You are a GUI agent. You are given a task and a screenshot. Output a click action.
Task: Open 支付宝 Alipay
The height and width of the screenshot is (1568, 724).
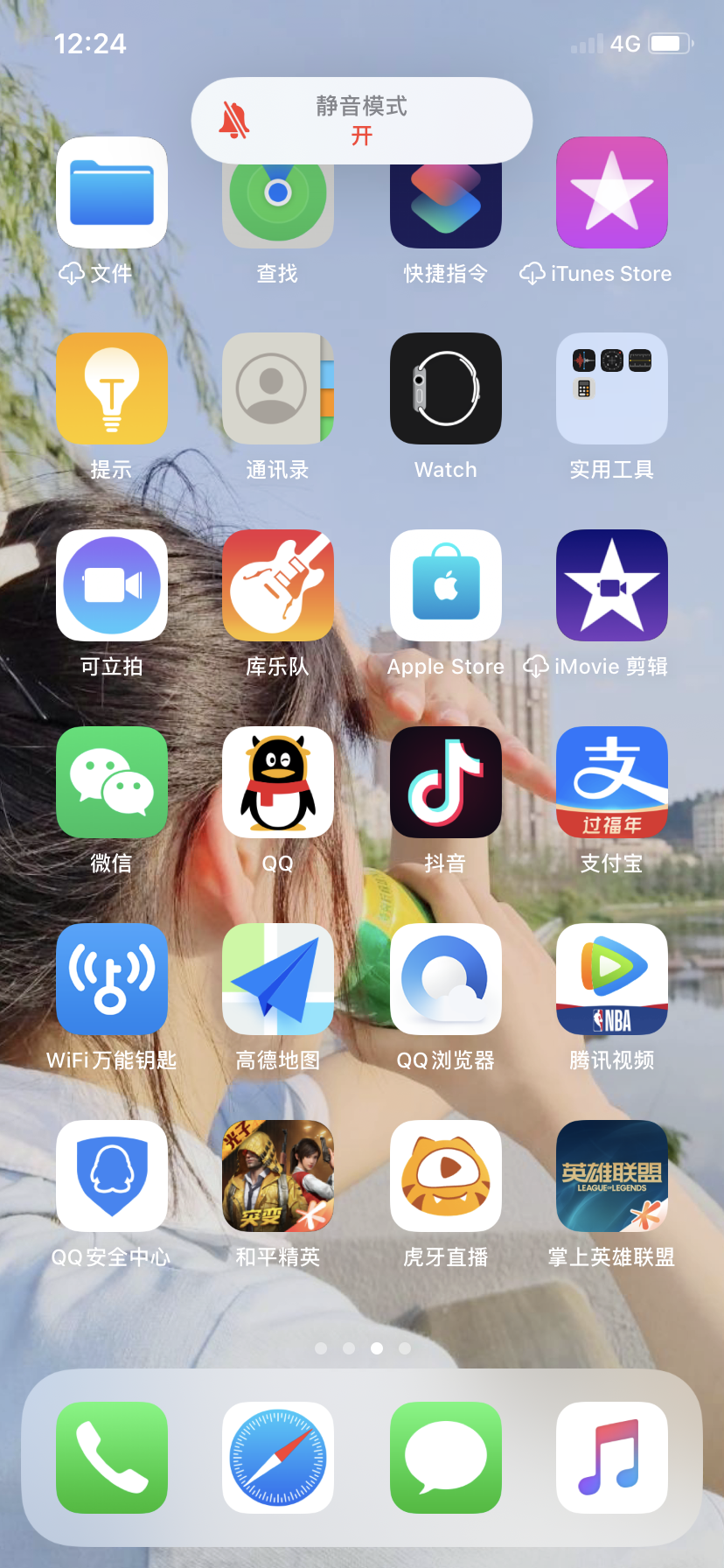point(611,782)
